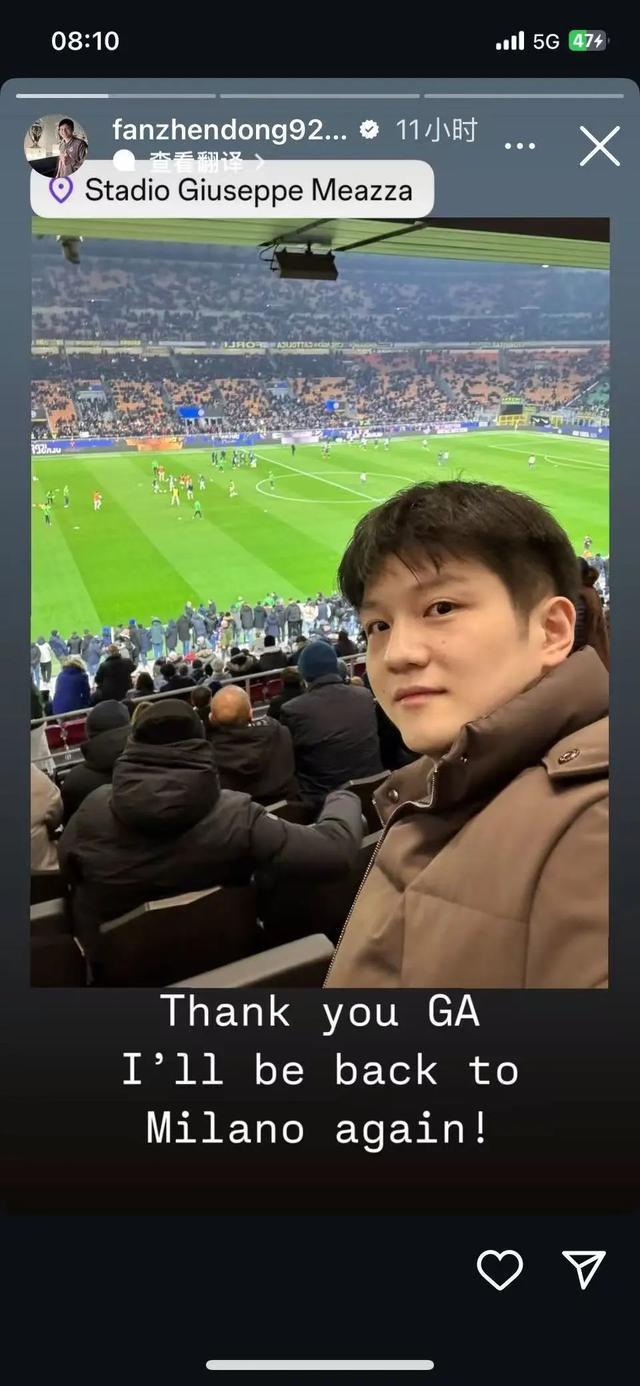Open the Stadio Giuseppe Meazza location tag
This screenshot has width=640, height=1386.
click(232, 190)
